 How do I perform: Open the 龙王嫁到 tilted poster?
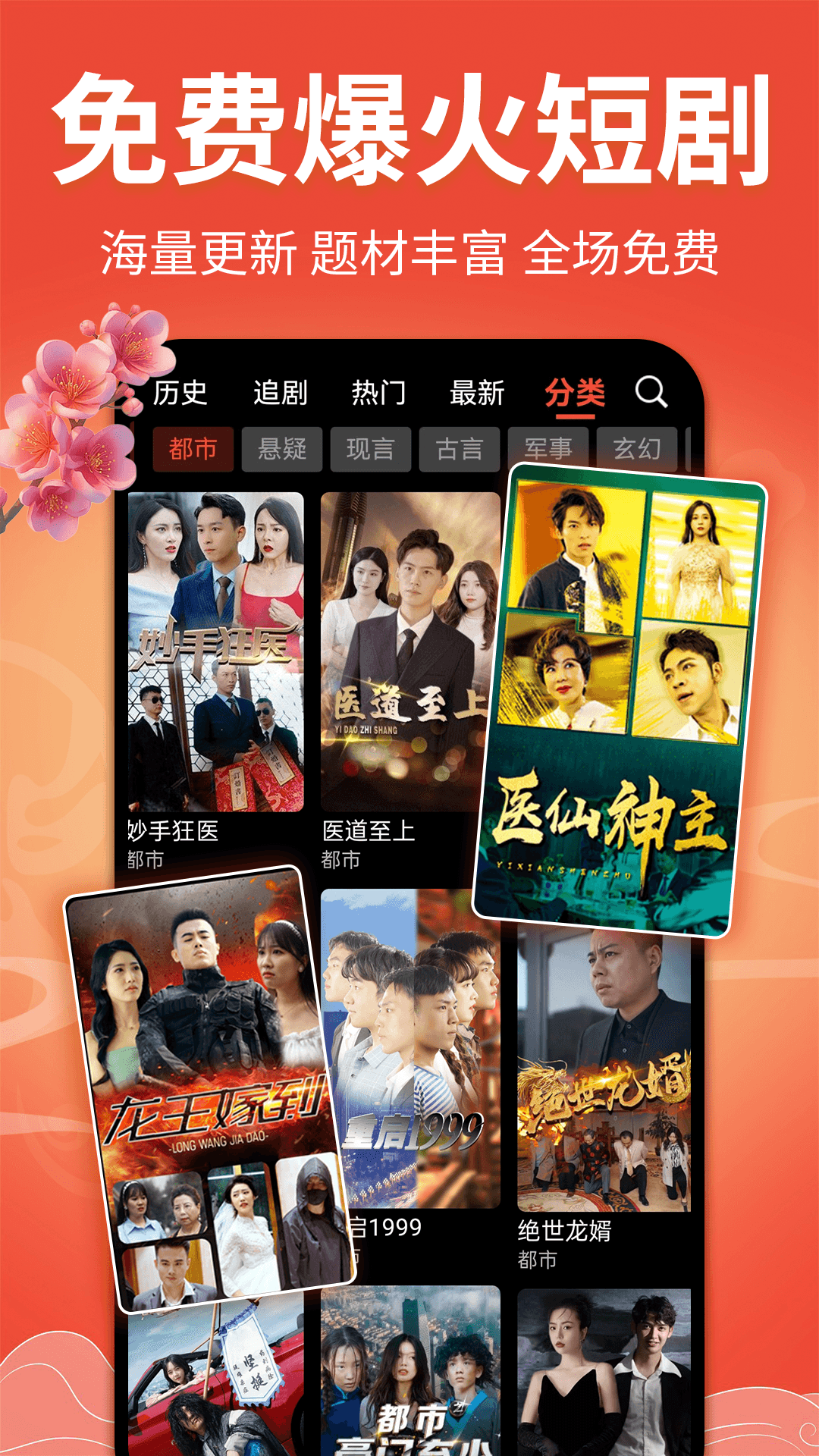pos(212,1084)
